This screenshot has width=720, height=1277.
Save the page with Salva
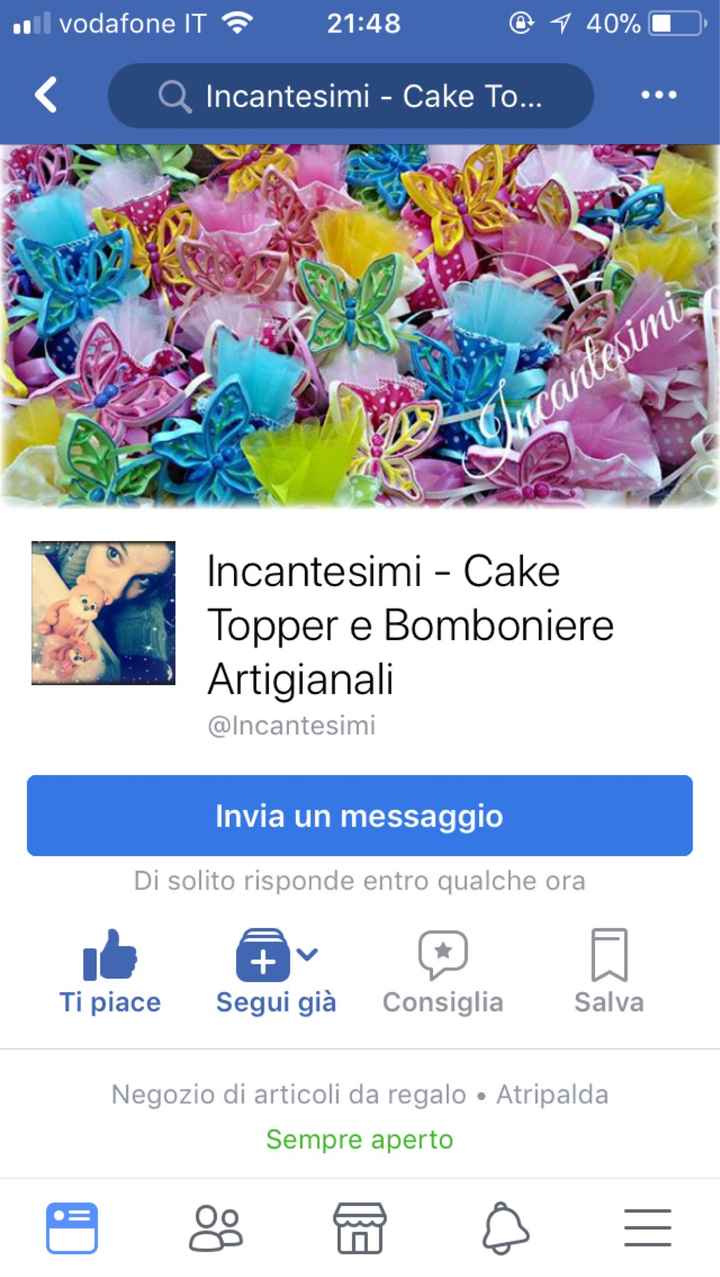click(x=609, y=972)
